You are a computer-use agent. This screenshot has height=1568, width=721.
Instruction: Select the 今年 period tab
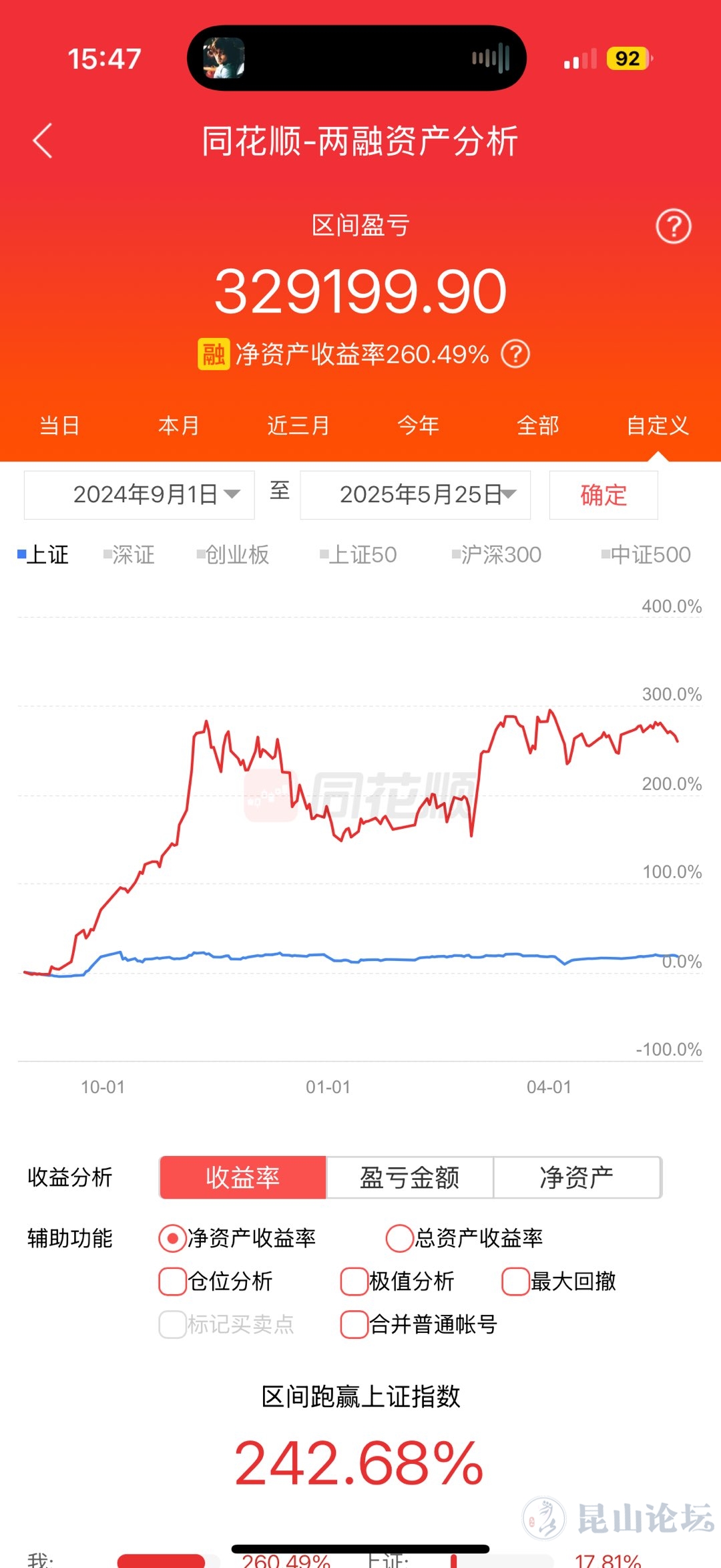[418, 425]
